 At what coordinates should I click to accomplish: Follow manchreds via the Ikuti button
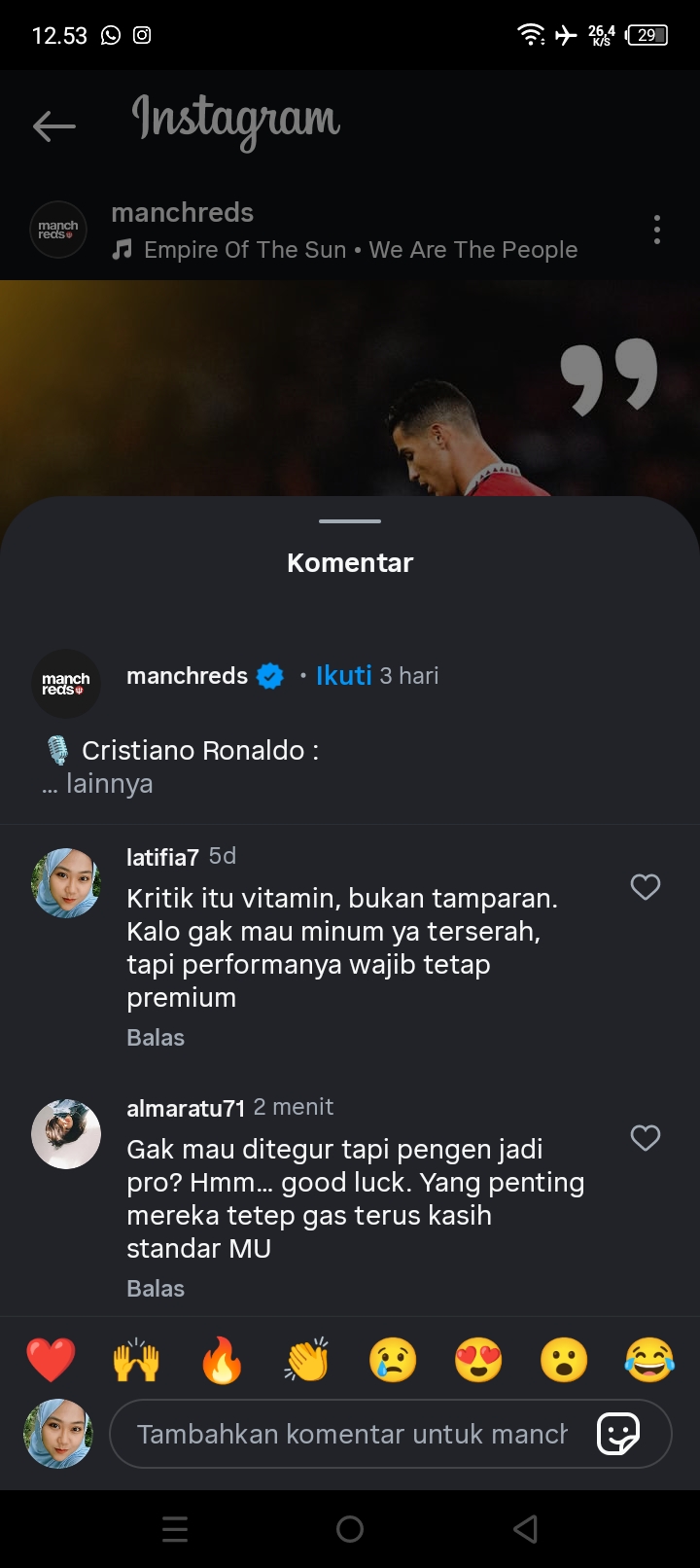point(343,675)
